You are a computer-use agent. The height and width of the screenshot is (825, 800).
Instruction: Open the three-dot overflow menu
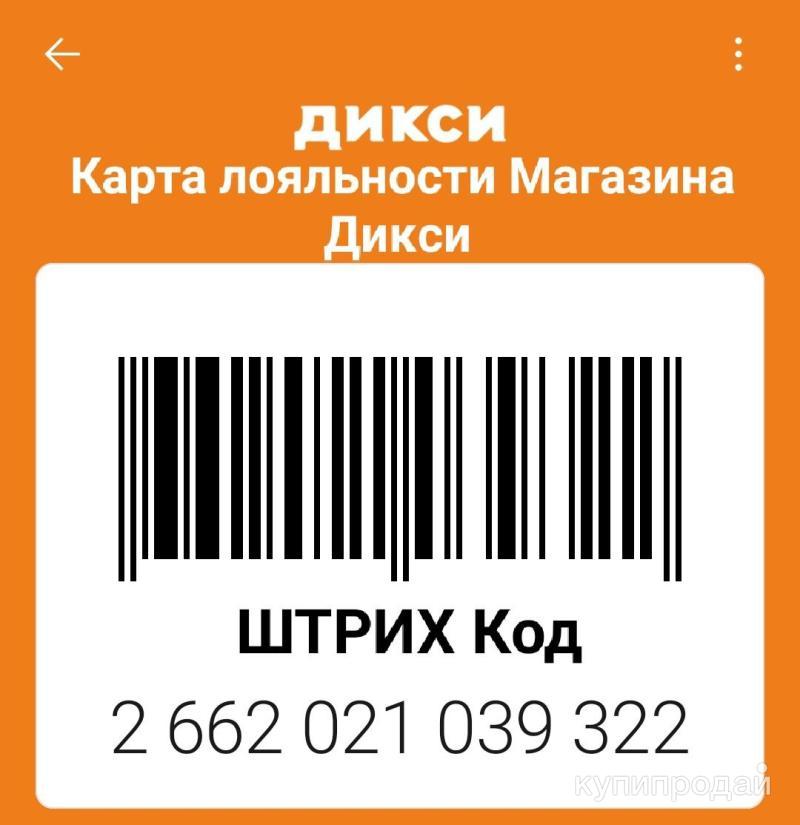coord(738,54)
